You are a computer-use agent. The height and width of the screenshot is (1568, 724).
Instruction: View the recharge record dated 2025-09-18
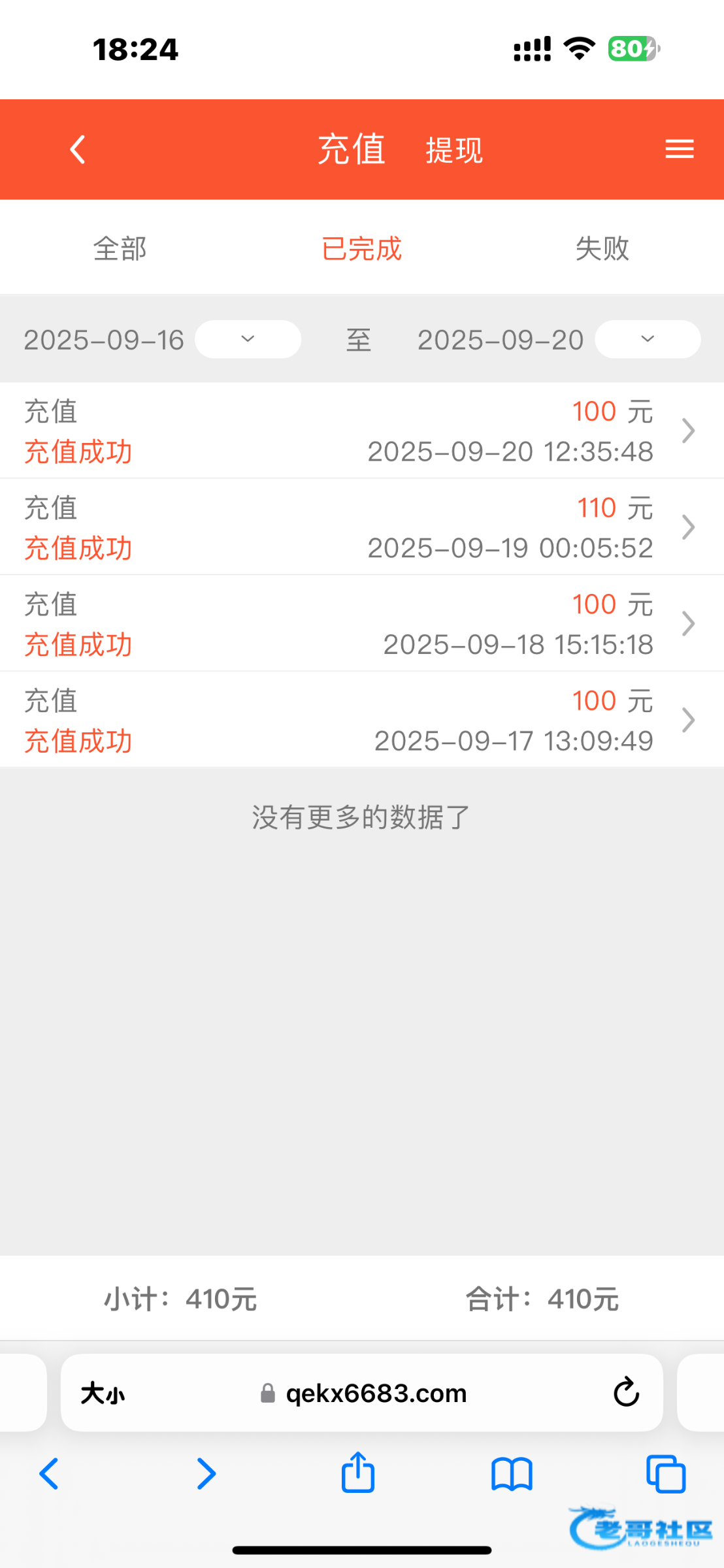pyautogui.click(x=361, y=624)
